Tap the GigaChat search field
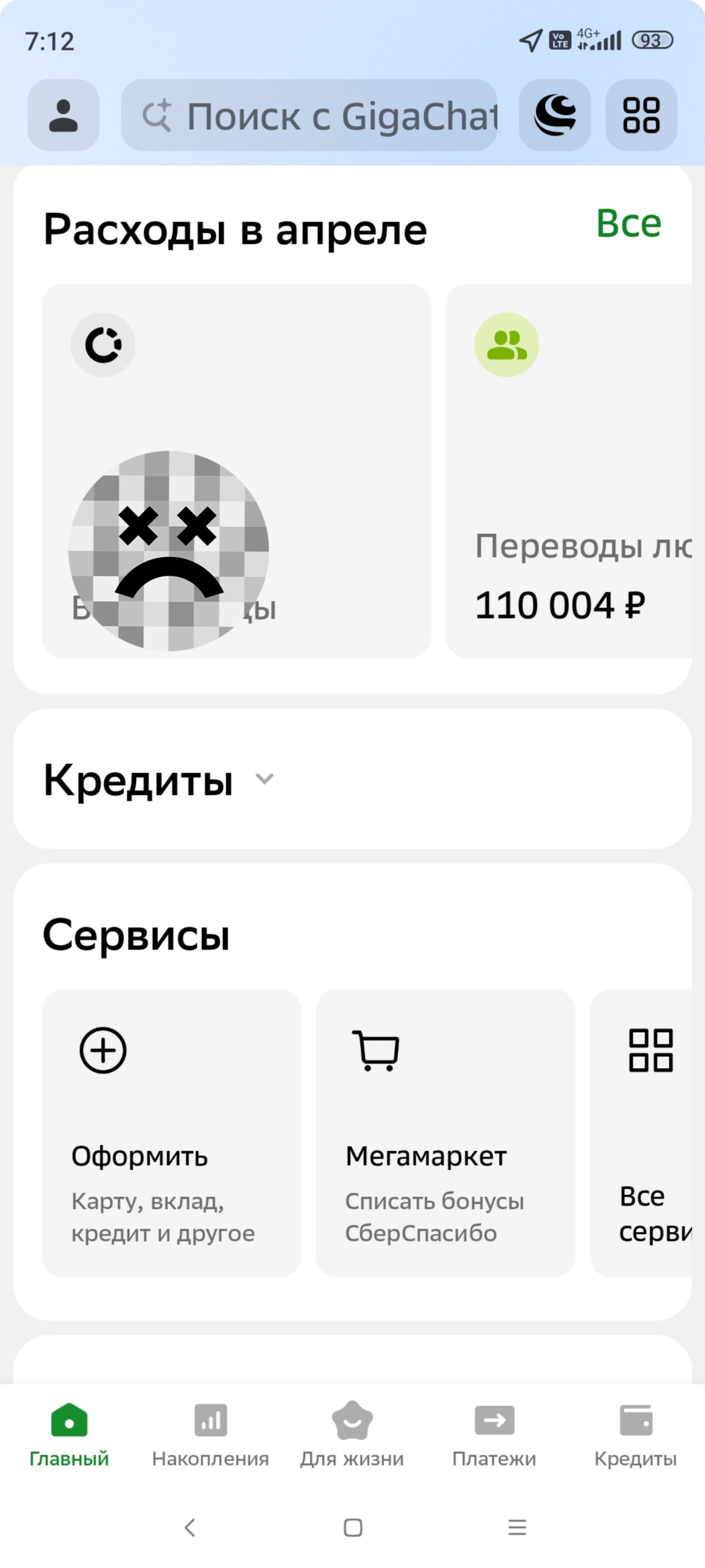Viewport: 705px width, 1568px height. [309, 115]
